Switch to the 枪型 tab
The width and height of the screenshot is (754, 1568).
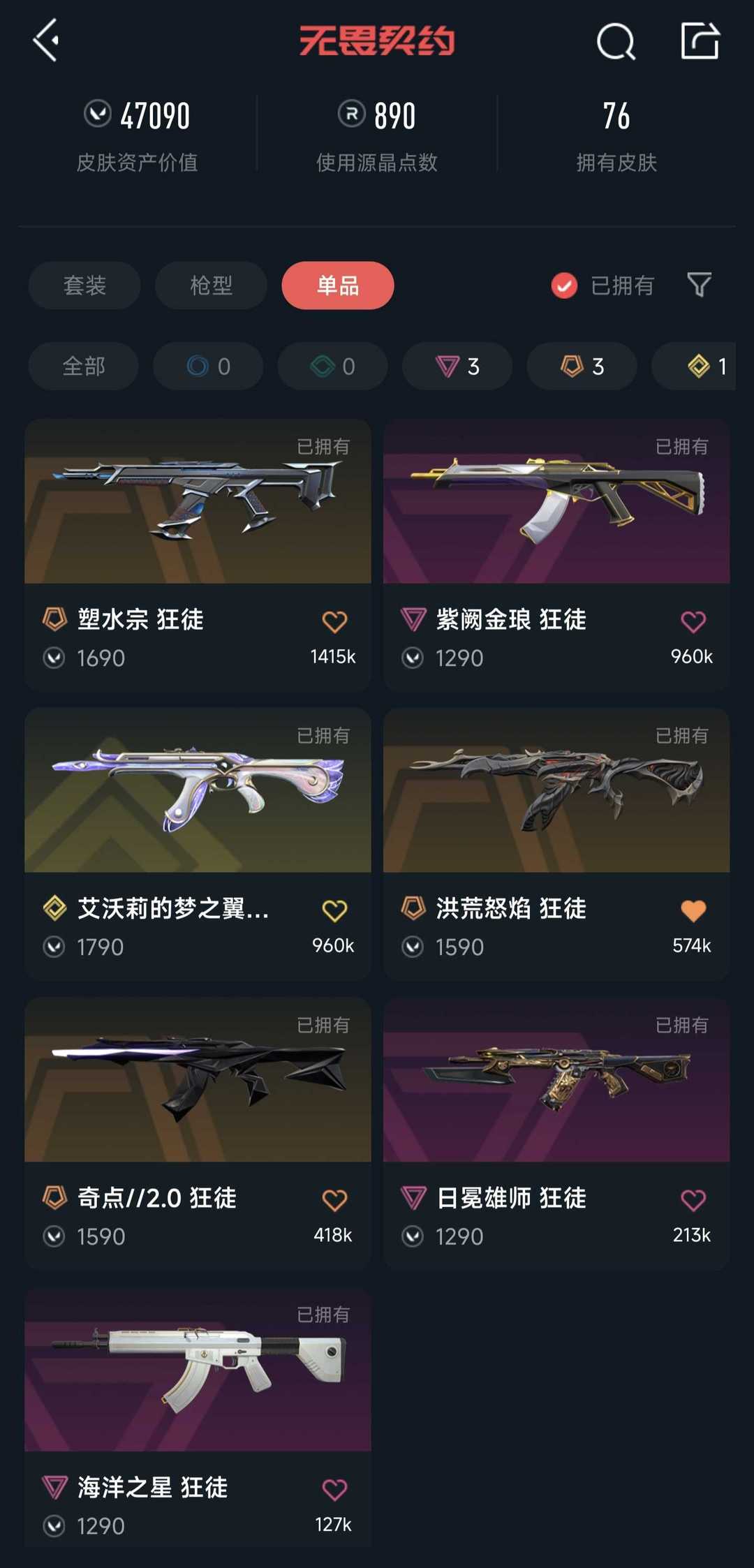211,286
